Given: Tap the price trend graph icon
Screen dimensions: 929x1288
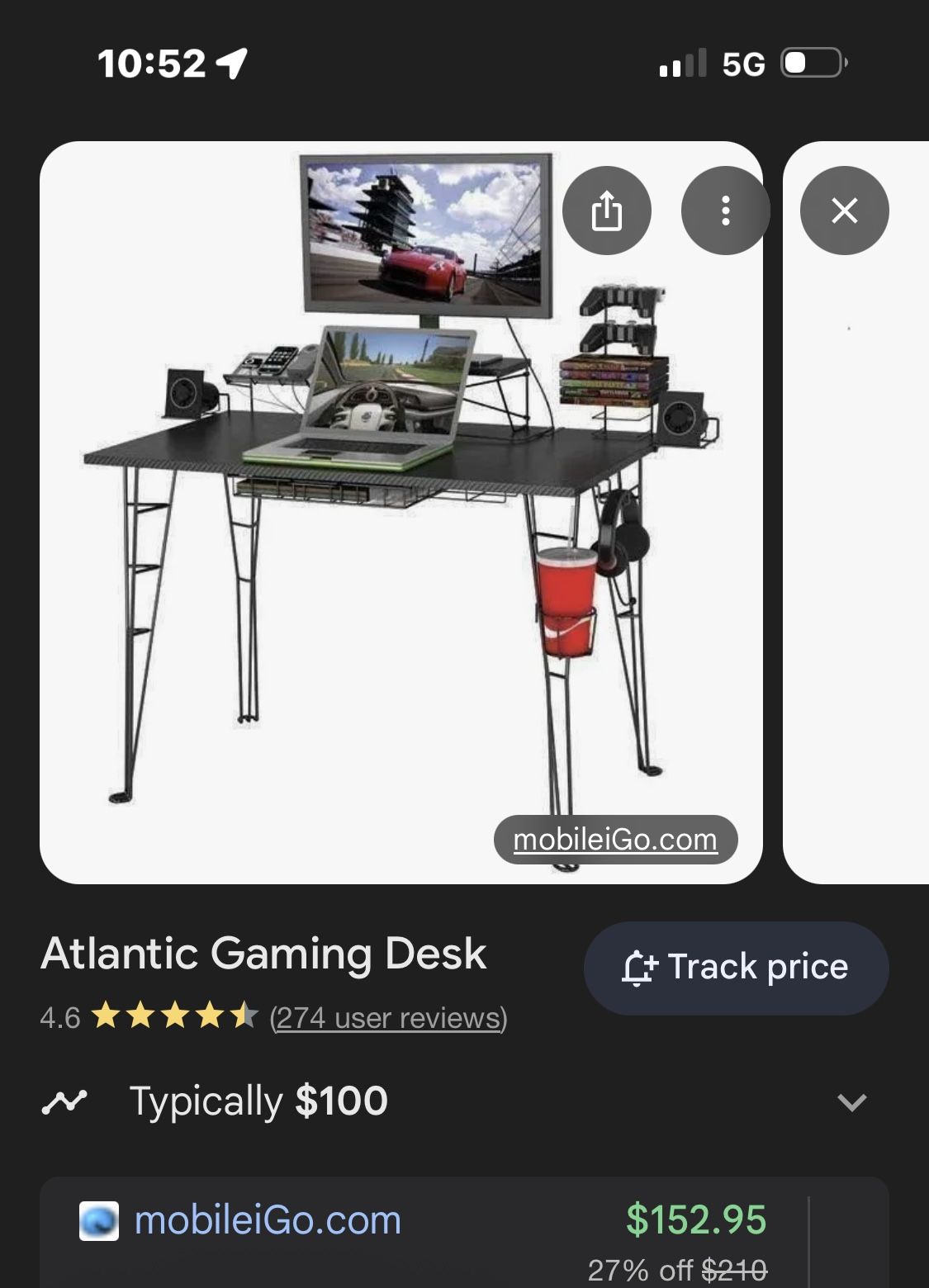Looking at the screenshot, I should point(68,1100).
